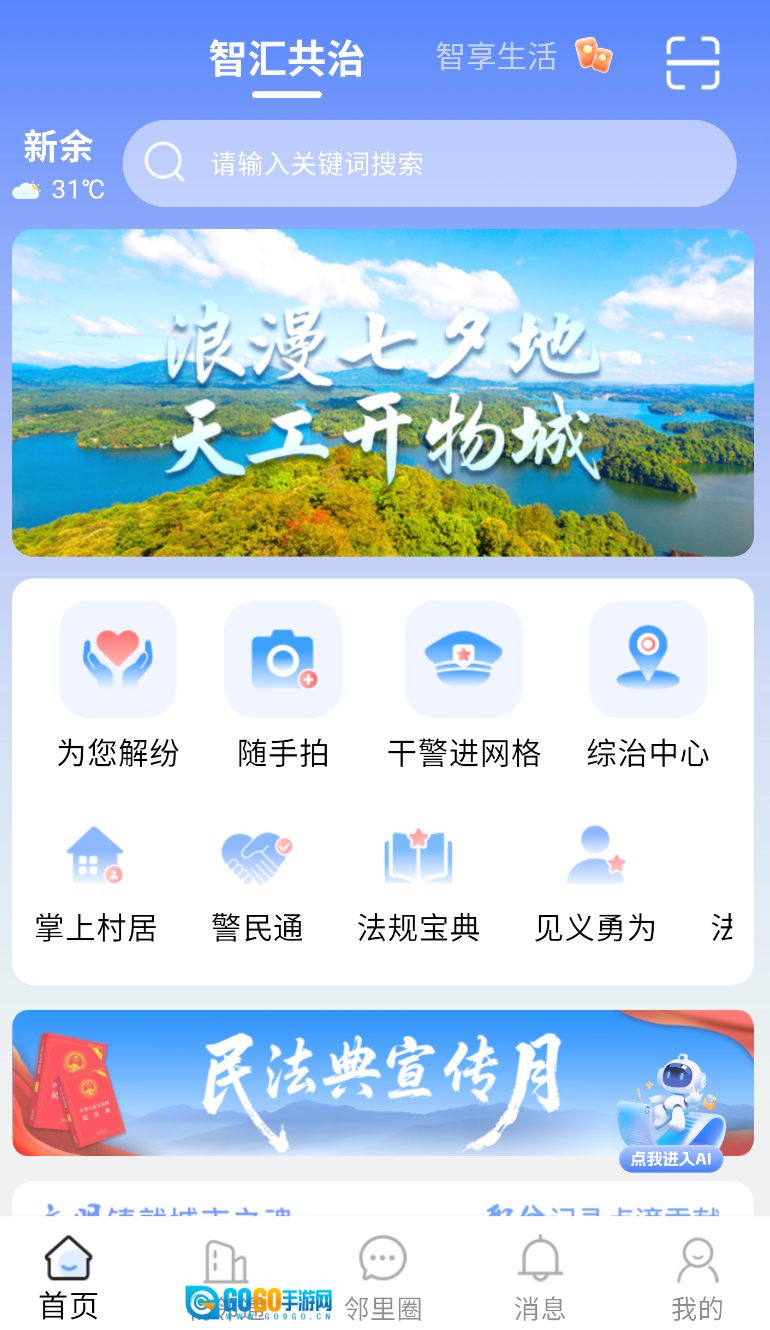Viewport: 770px width, 1330px height.
Task: Open the 浪漫七夕地 banner
Action: coord(383,392)
